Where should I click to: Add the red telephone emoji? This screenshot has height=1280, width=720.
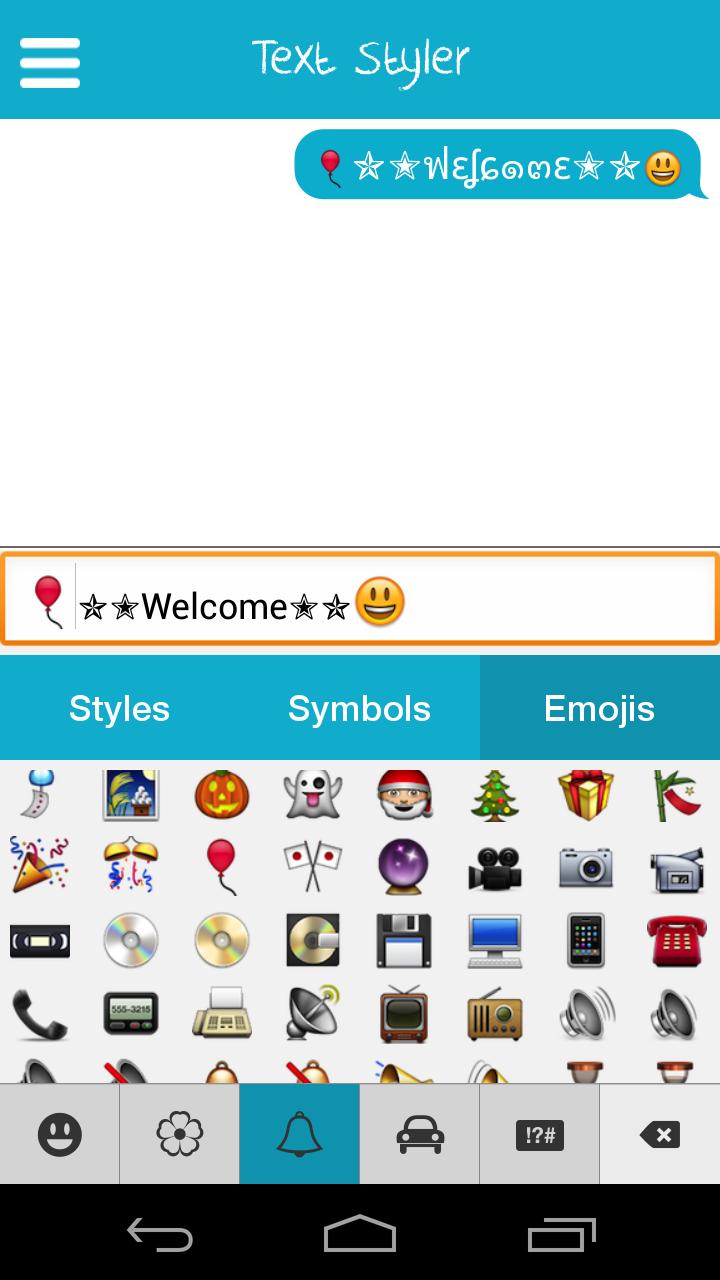[x=677, y=940]
